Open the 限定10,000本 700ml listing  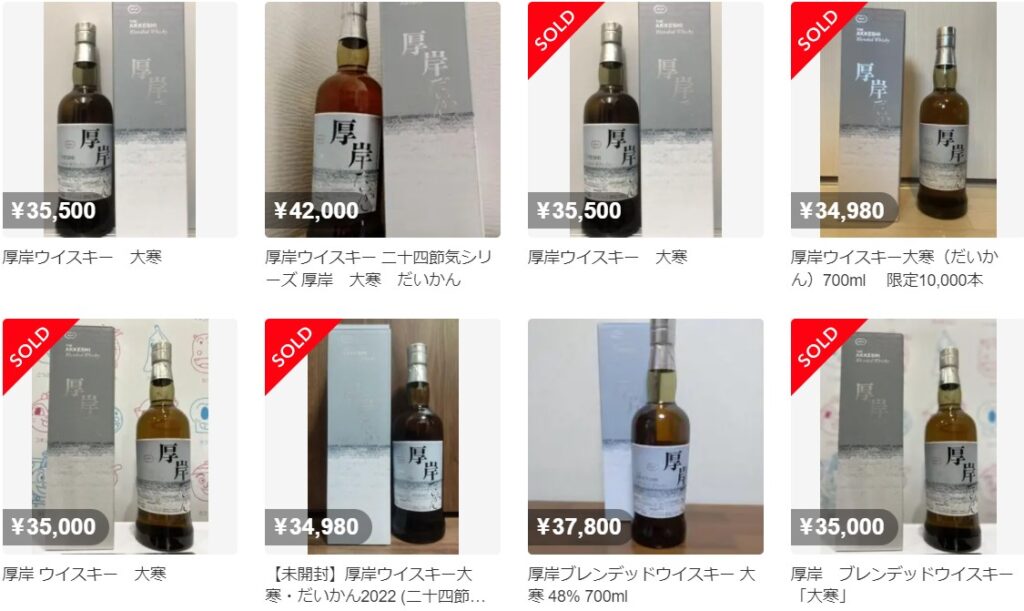tap(908, 120)
